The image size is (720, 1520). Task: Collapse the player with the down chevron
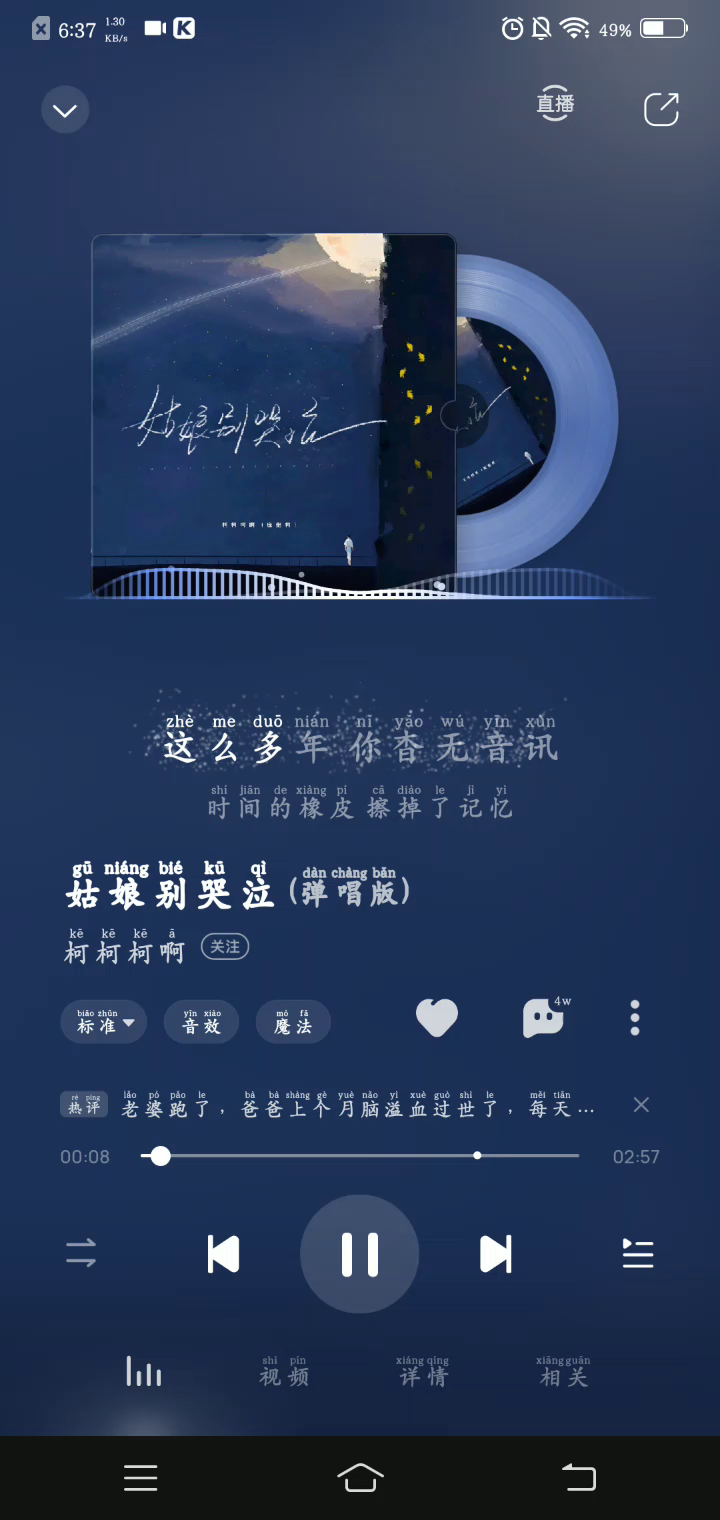(x=65, y=110)
